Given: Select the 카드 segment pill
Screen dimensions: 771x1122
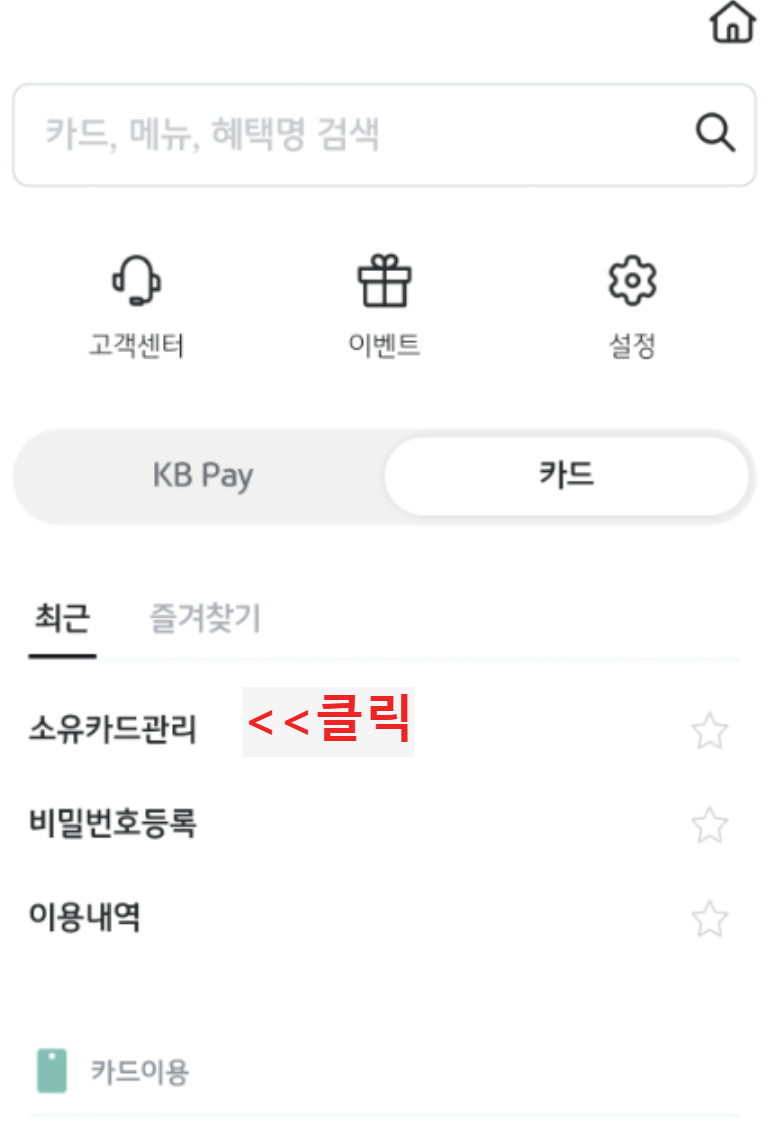Looking at the screenshot, I should [567, 476].
